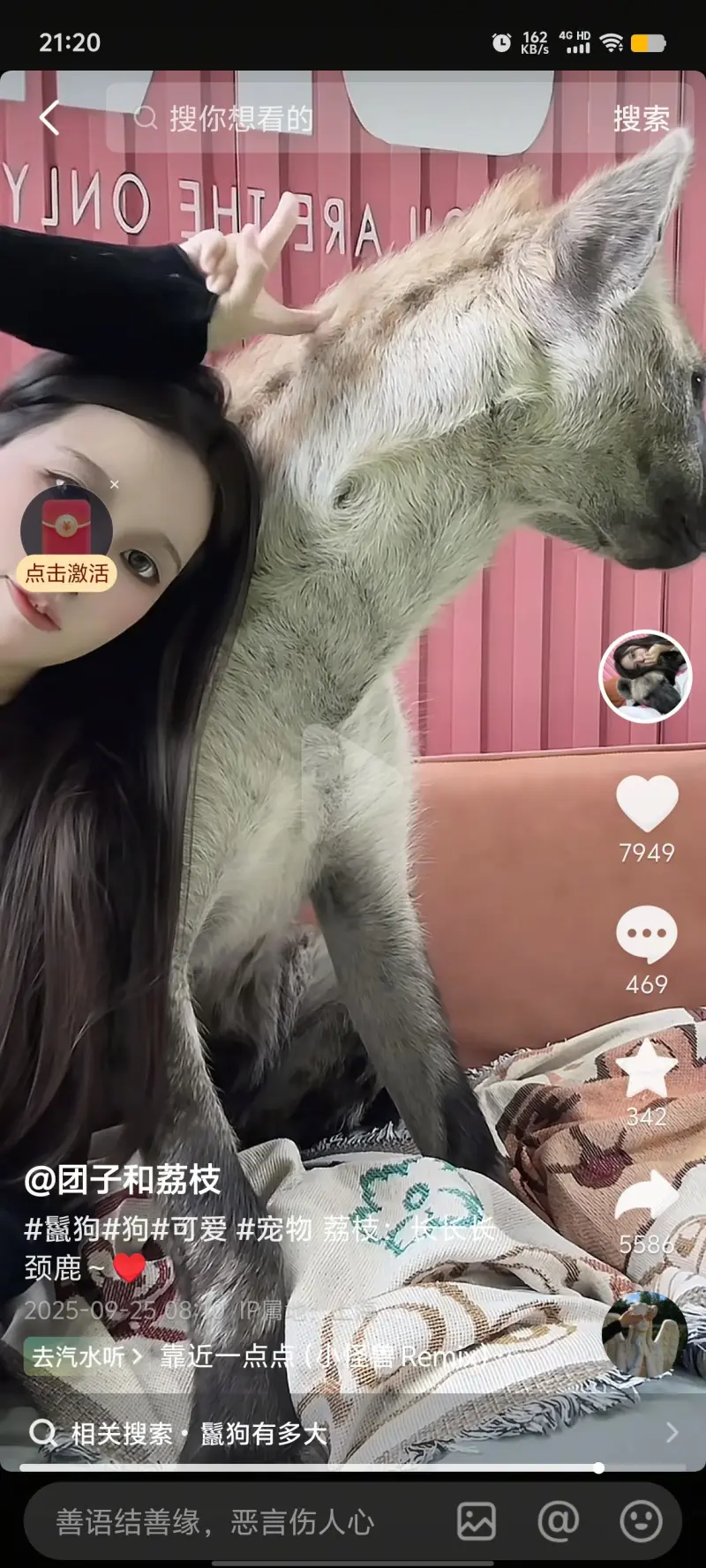Screen dimensions: 706x1568
Task: Seek using the video progress bar
Action: coord(353,1468)
